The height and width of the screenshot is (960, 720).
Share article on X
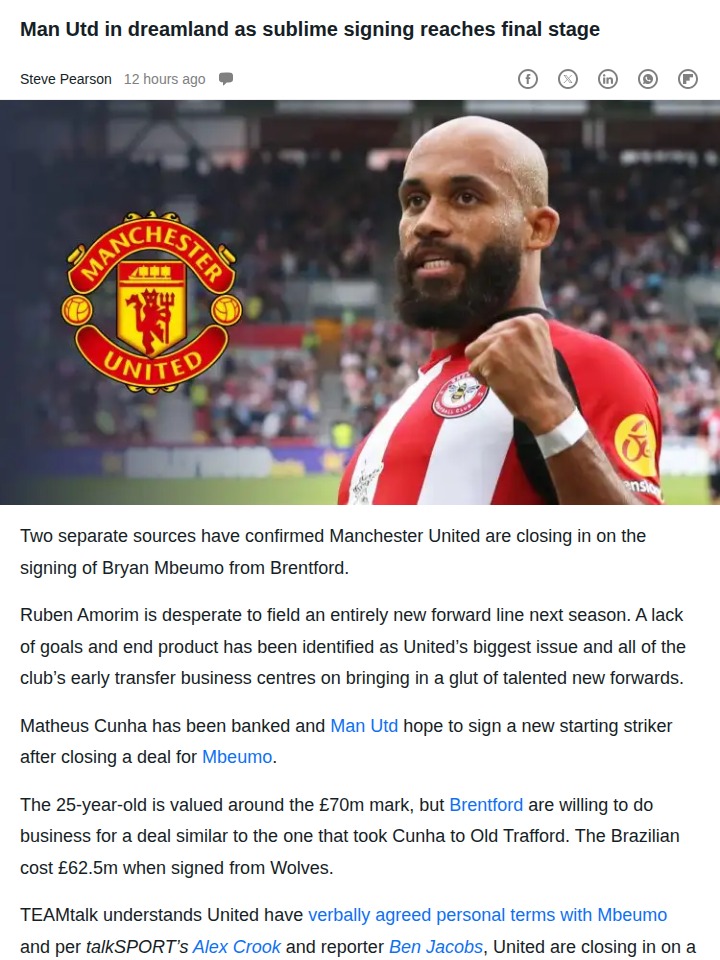point(568,79)
